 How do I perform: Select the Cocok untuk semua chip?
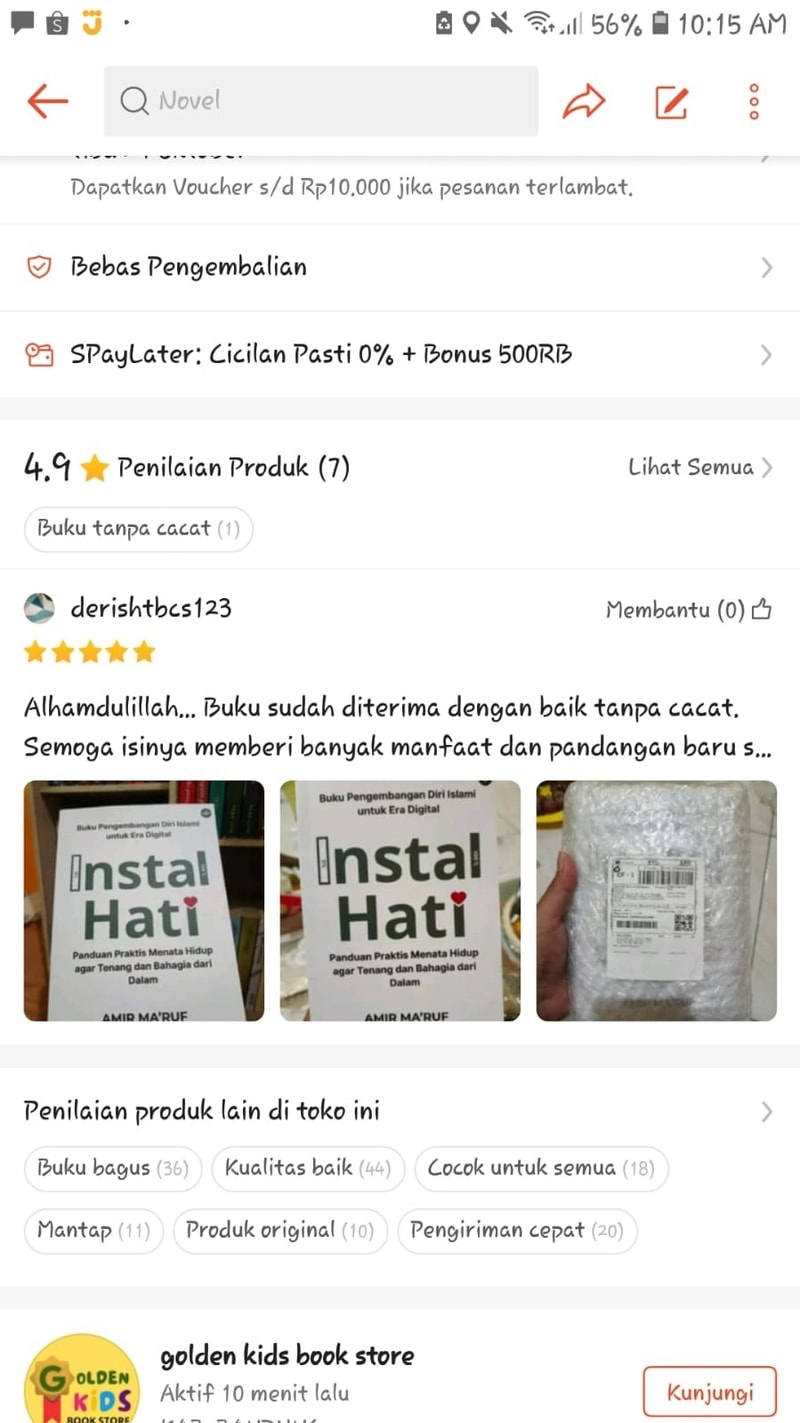coord(540,1168)
